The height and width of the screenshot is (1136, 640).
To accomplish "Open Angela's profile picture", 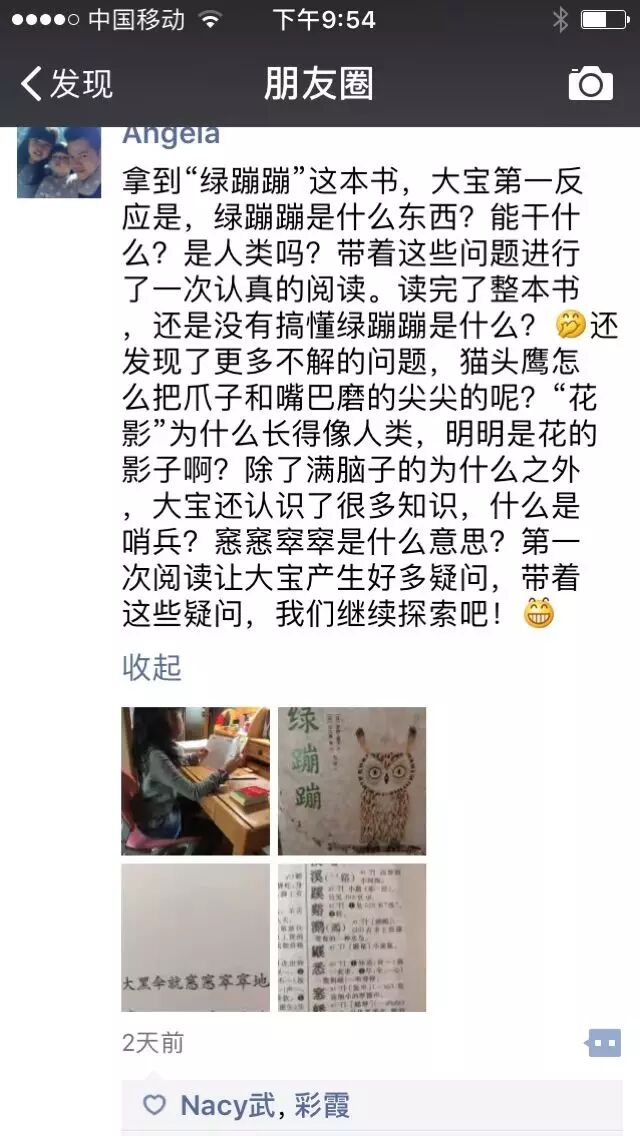I will [x=59, y=161].
